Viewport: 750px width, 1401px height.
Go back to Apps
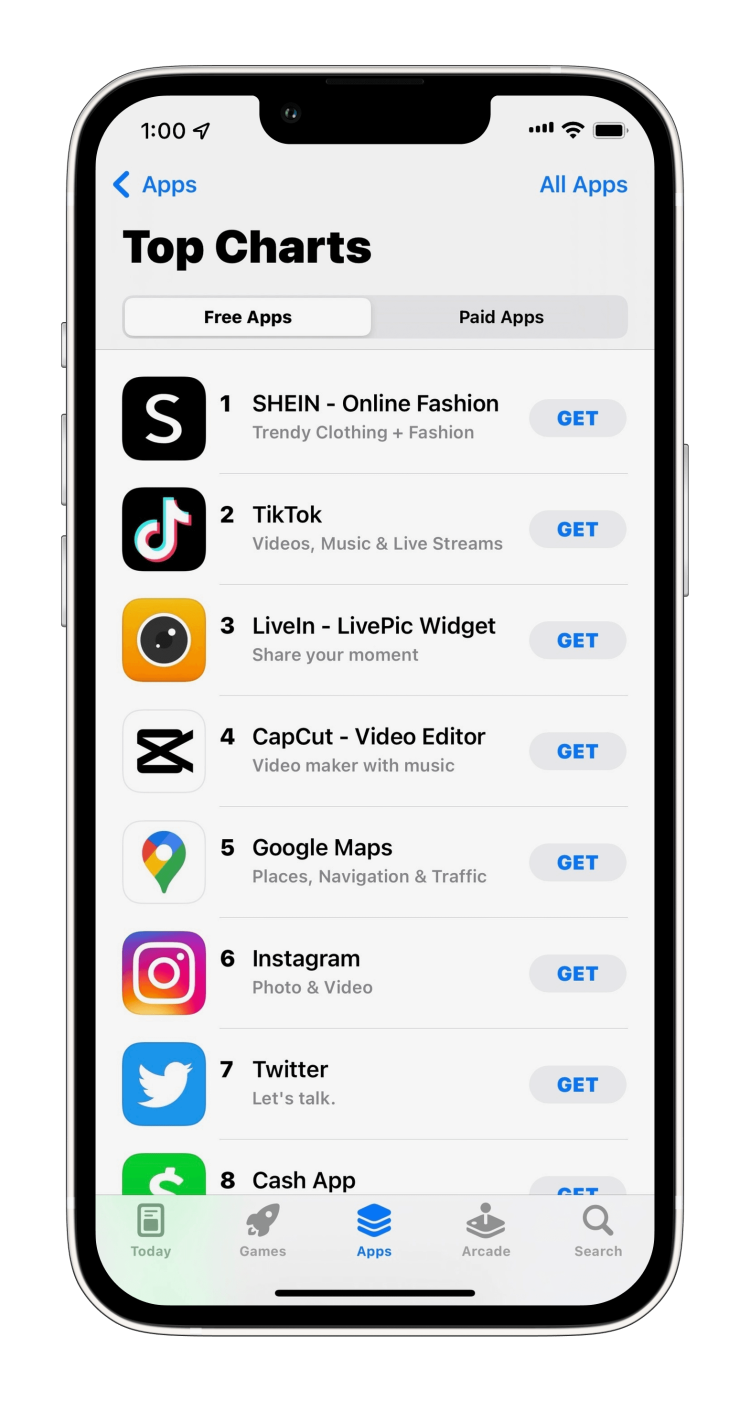[155, 185]
